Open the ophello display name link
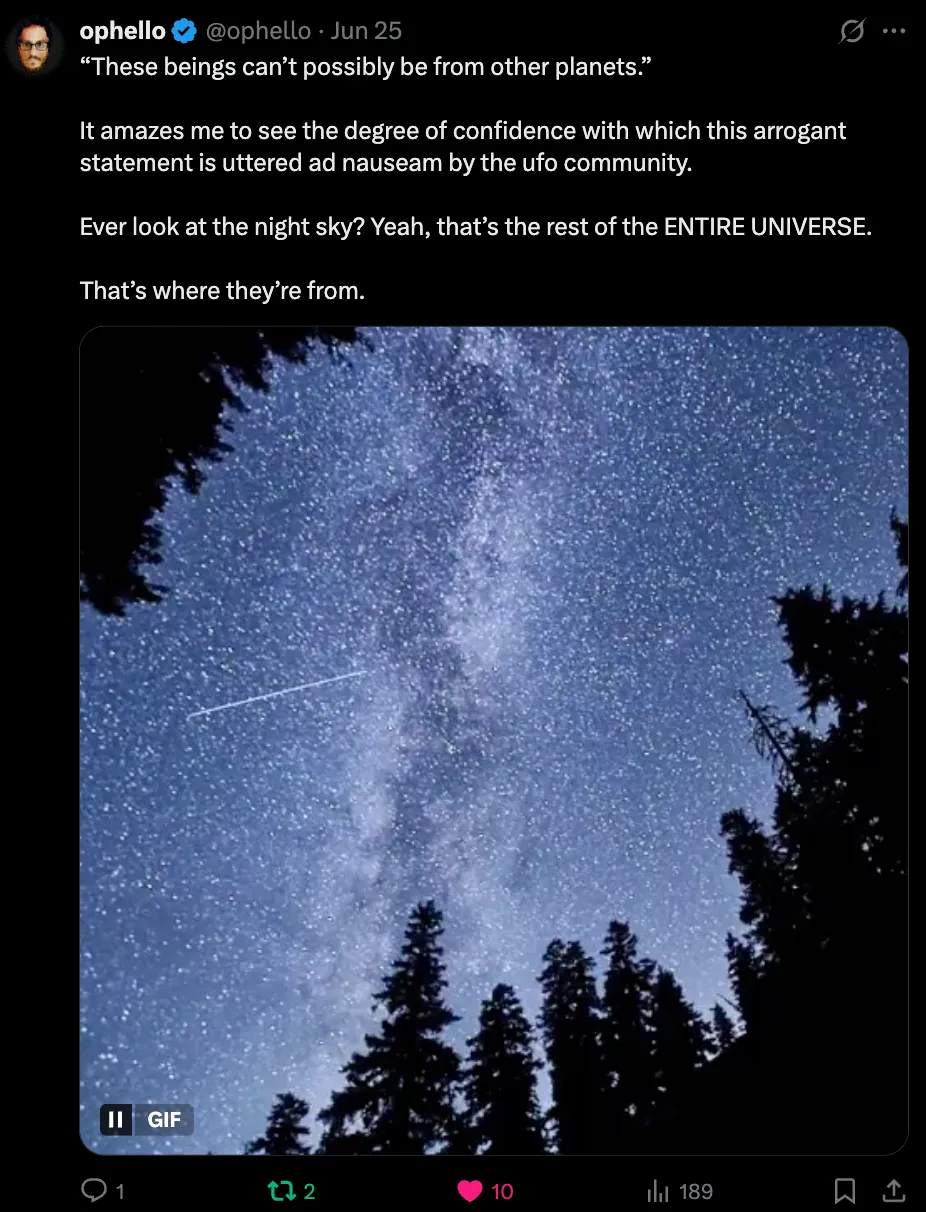Image resolution: width=926 pixels, height=1212 pixels. 122,31
